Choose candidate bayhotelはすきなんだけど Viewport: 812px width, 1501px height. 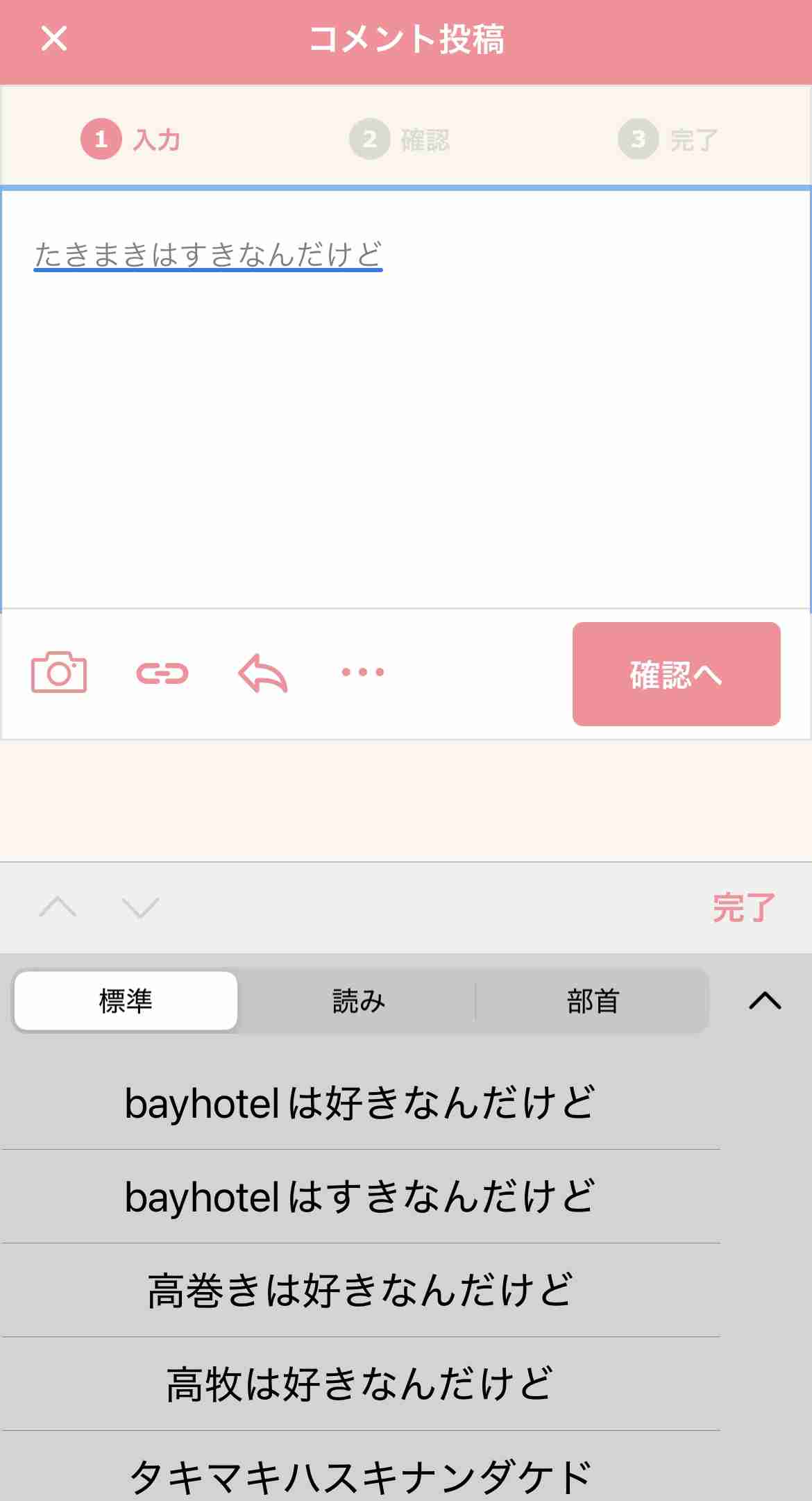click(x=361, y=1196)
